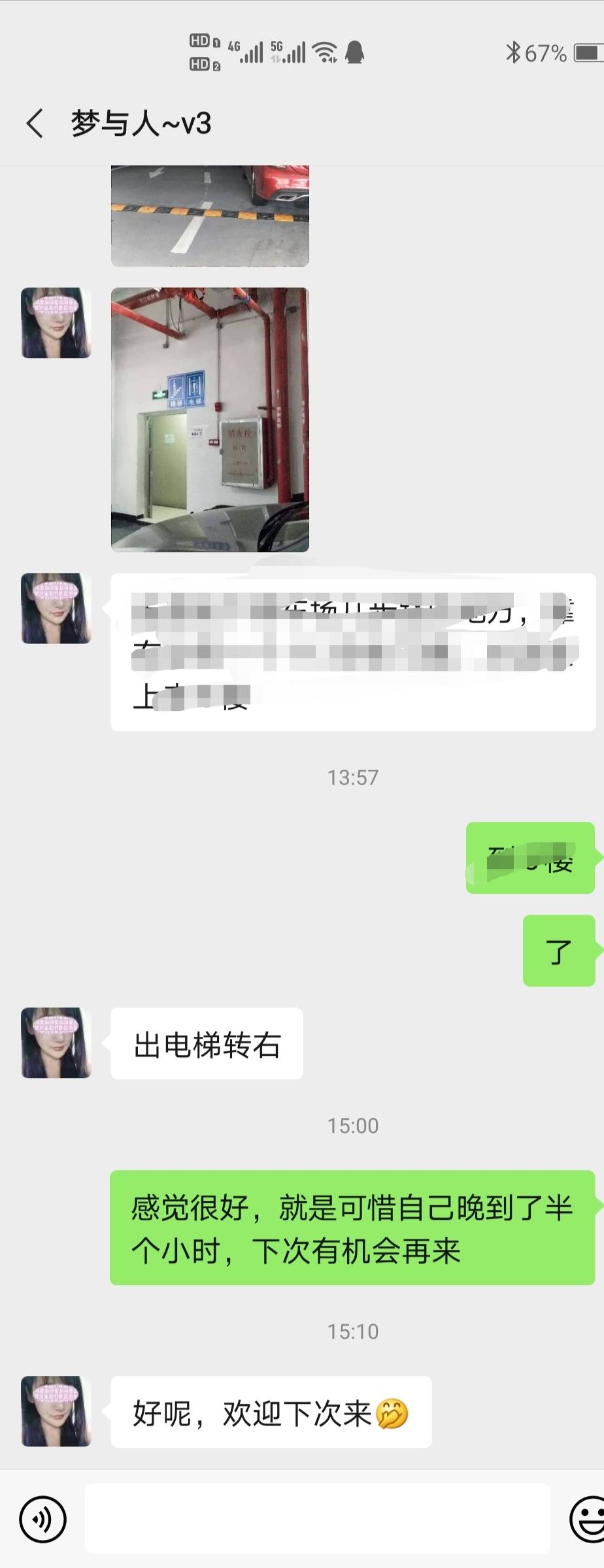This screenshot has height=1568, width=604.
Task: Open the sender's avatar beside 出电梯转右
Action: (x=56, y=1043)
